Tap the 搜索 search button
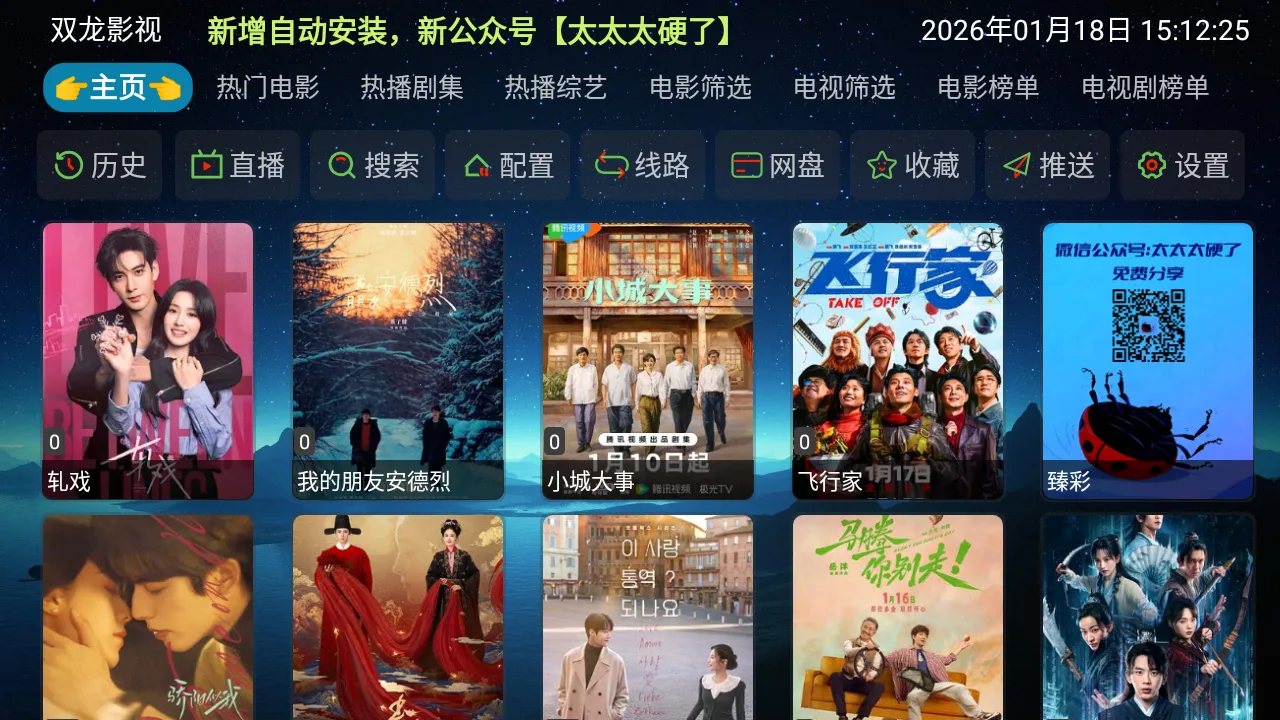This screenshot has height=720, width=1280. point(373,165)
